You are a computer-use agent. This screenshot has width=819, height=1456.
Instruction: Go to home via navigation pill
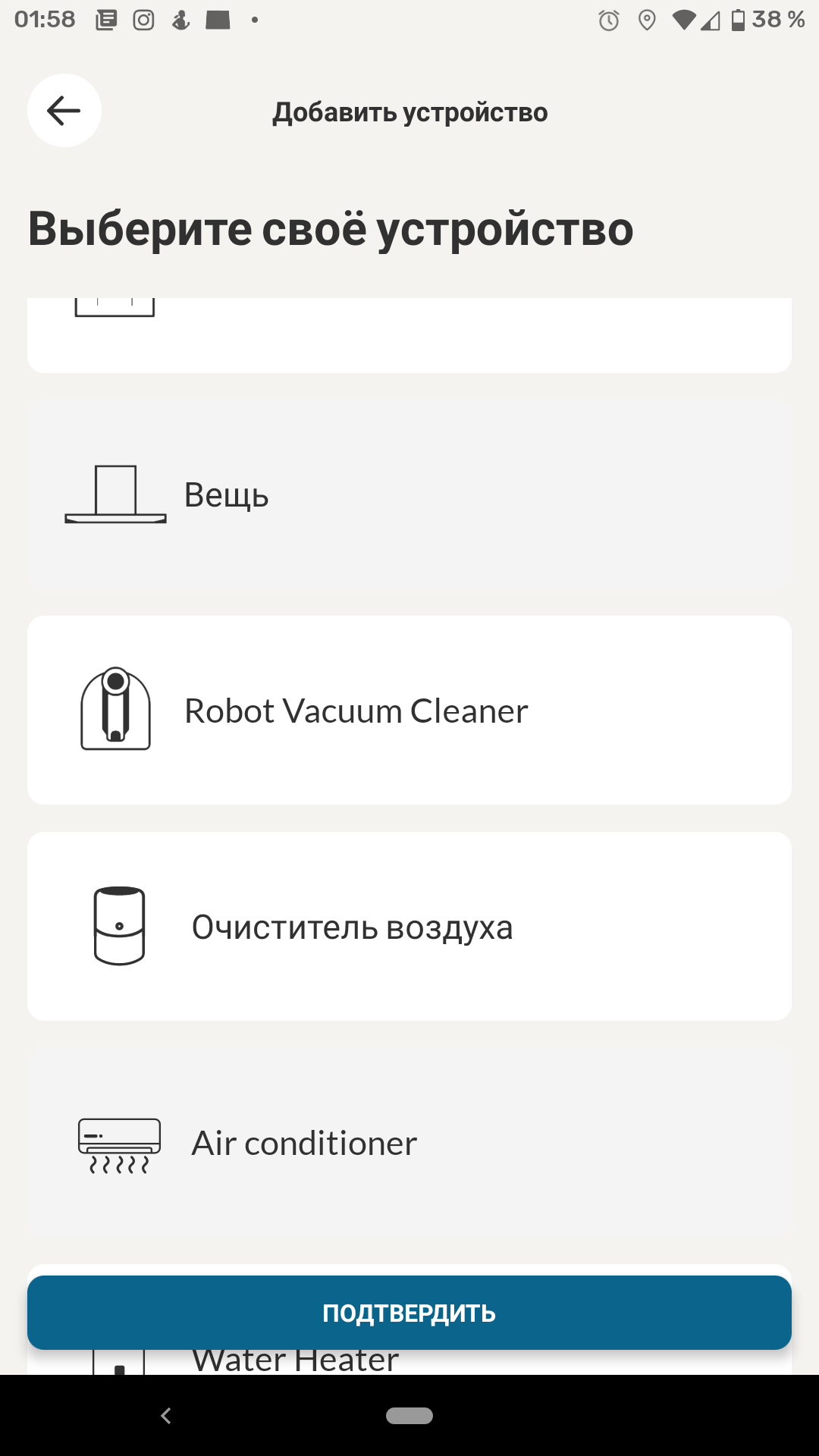pos(409,1415)
